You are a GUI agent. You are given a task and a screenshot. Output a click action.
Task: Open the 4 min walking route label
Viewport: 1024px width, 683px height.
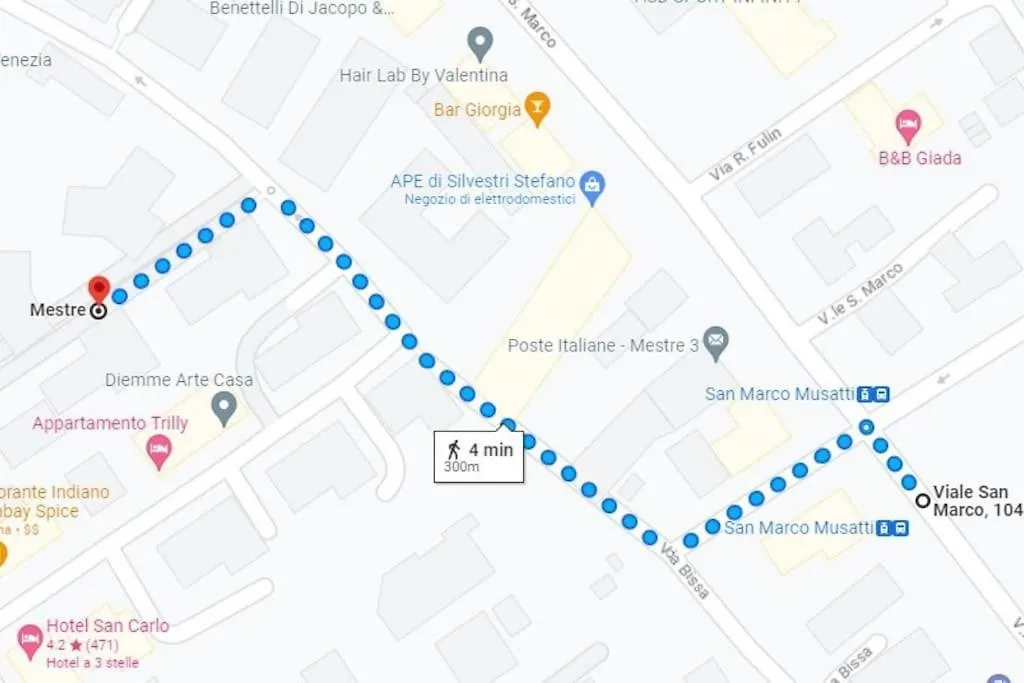pyautogui.click(x=478, y=456)
